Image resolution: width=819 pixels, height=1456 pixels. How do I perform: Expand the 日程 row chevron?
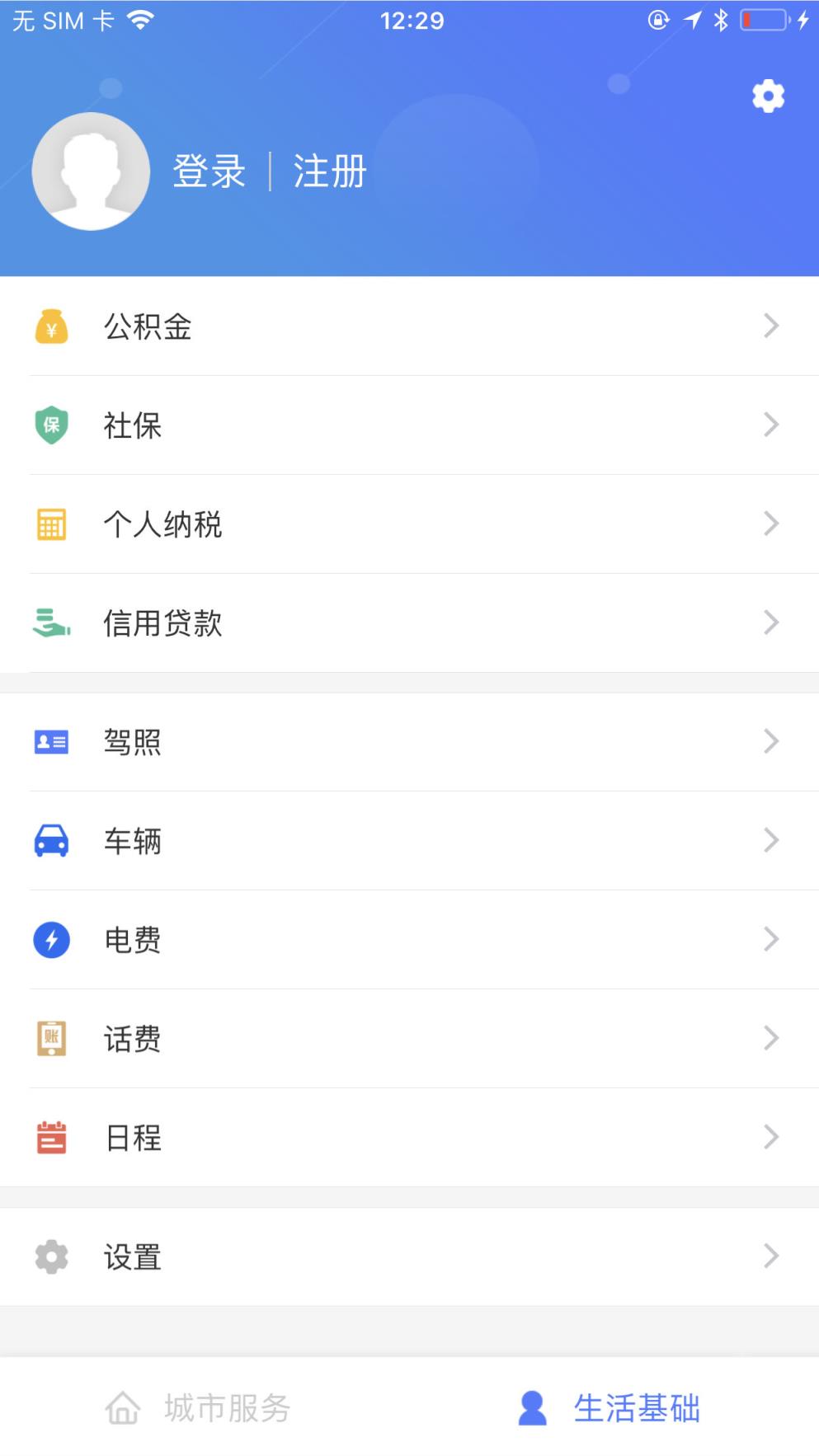pos(770,1137)
